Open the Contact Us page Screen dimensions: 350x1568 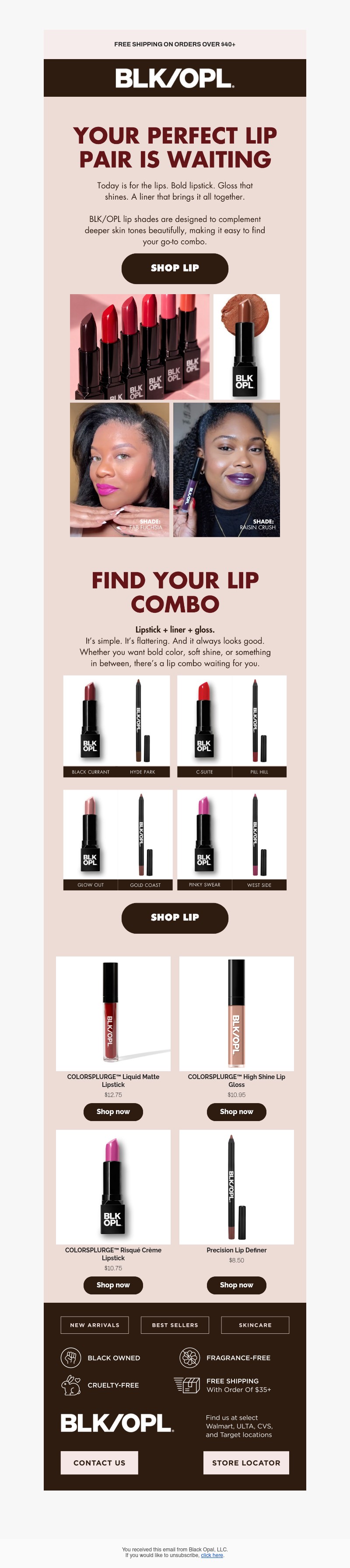coord(99,1463)
